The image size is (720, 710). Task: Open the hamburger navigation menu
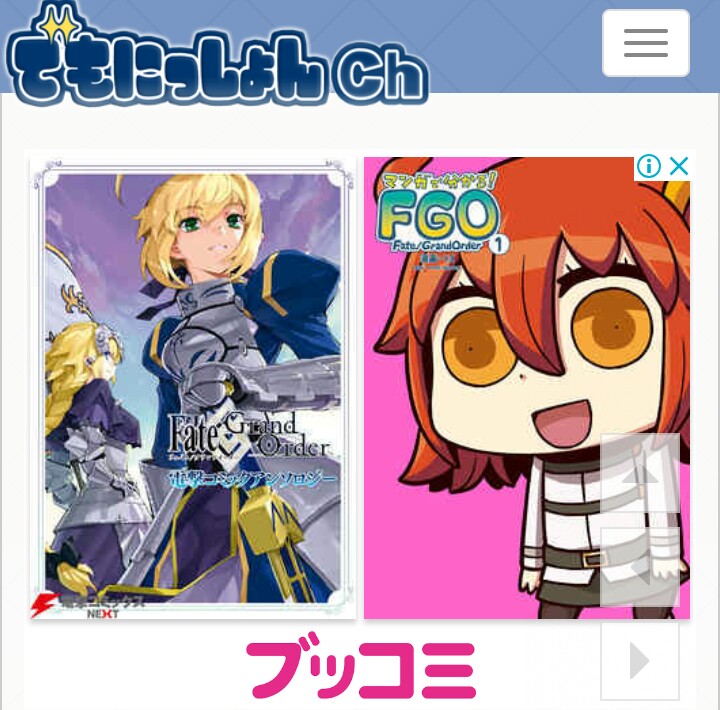[645, 43]
